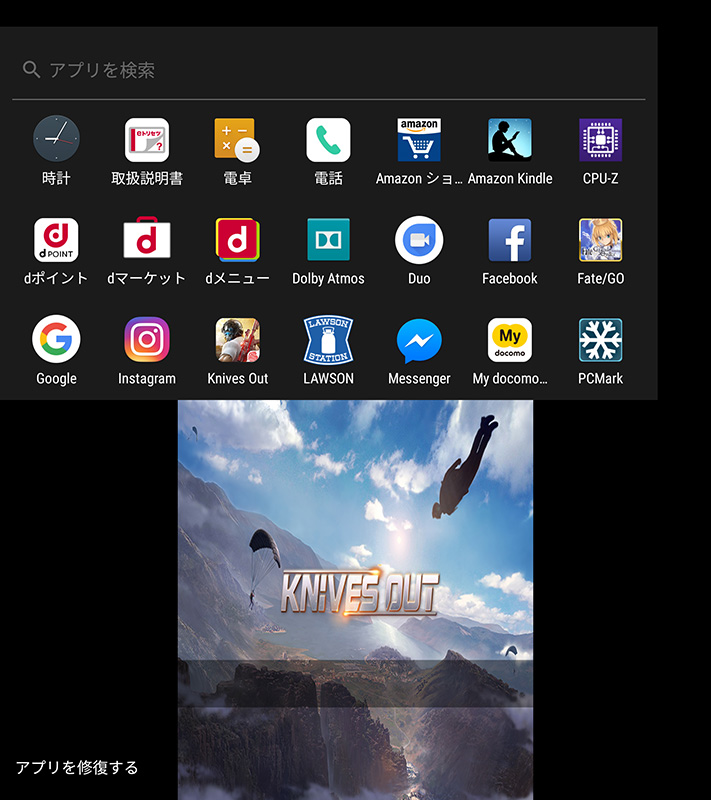This screenshot has height=800, width=711.
Task: Launch Fate/GO game
Action: point(601,240)
